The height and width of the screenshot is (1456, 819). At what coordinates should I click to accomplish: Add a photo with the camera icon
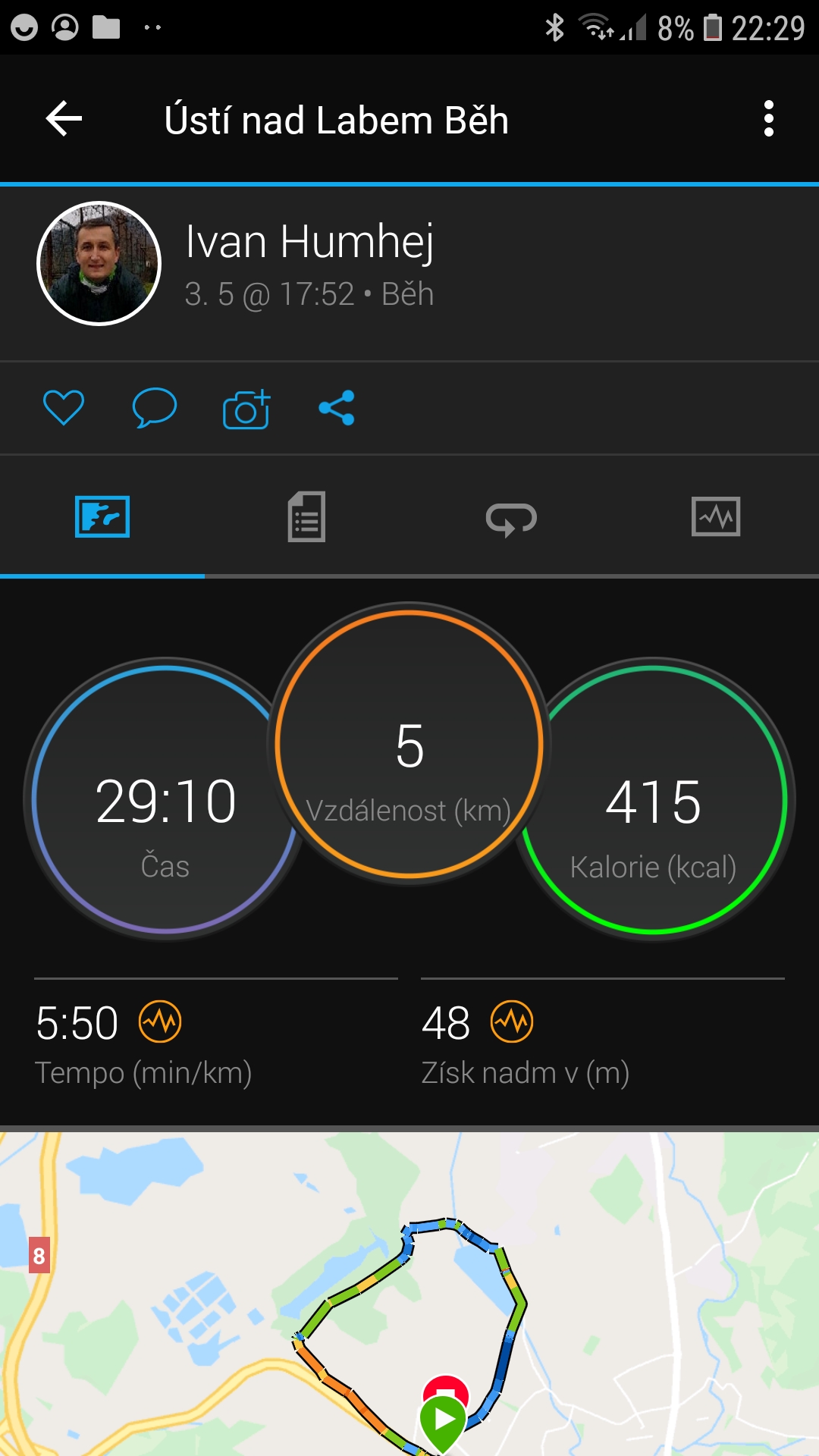pyautogui.click(x=246, y=409)
